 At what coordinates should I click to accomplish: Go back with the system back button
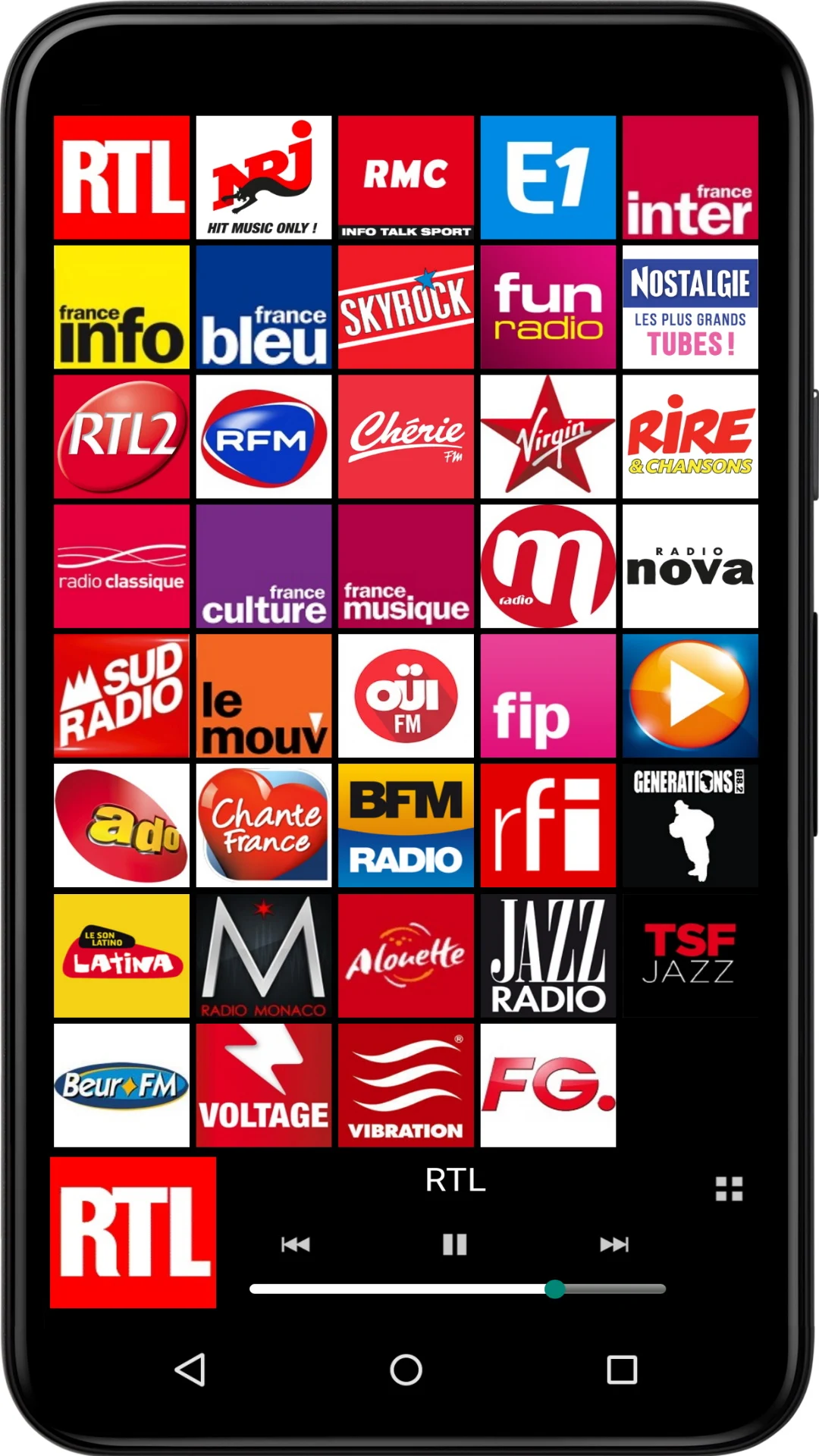(190, 1370)
